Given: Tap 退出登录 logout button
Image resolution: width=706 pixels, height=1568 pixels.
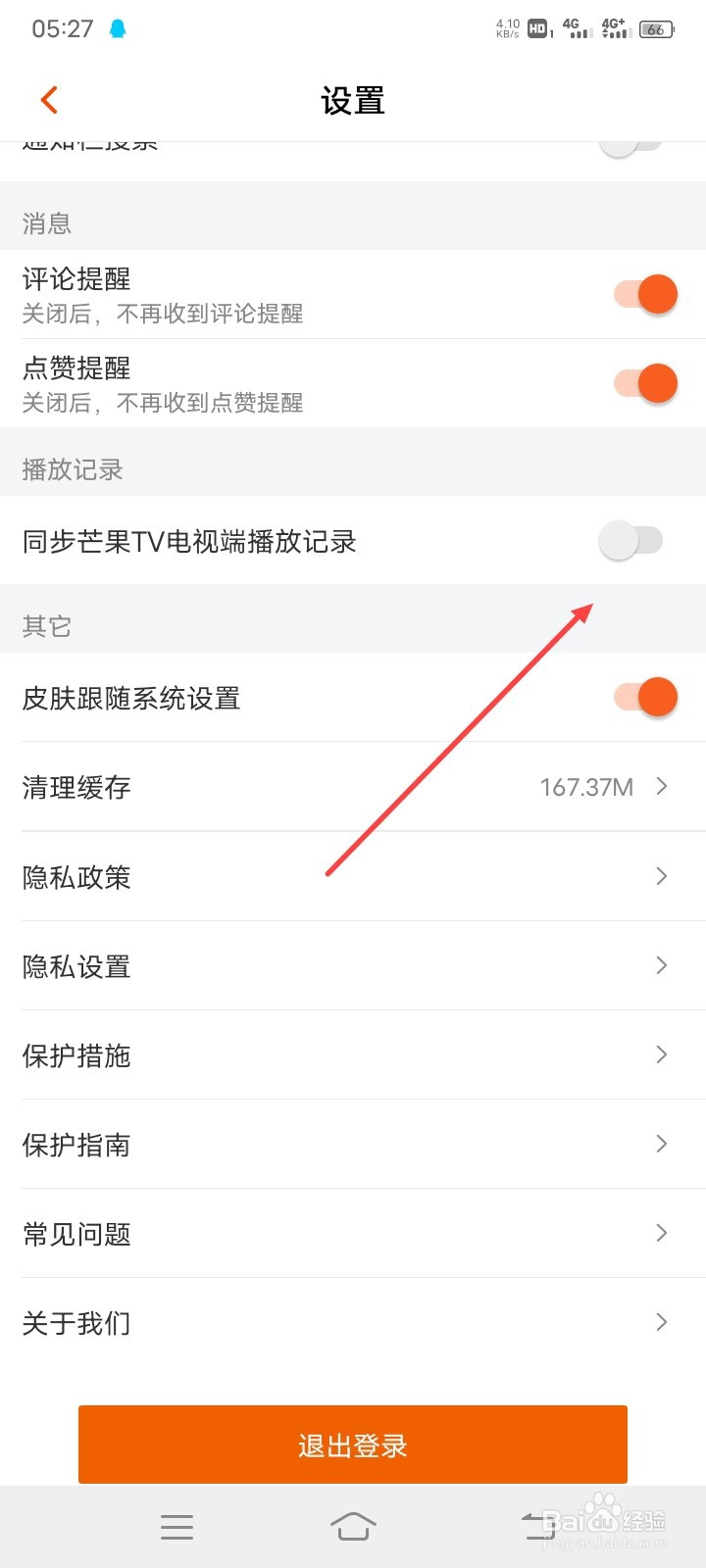Looking at the screenshot, I should coord(353,1444).
